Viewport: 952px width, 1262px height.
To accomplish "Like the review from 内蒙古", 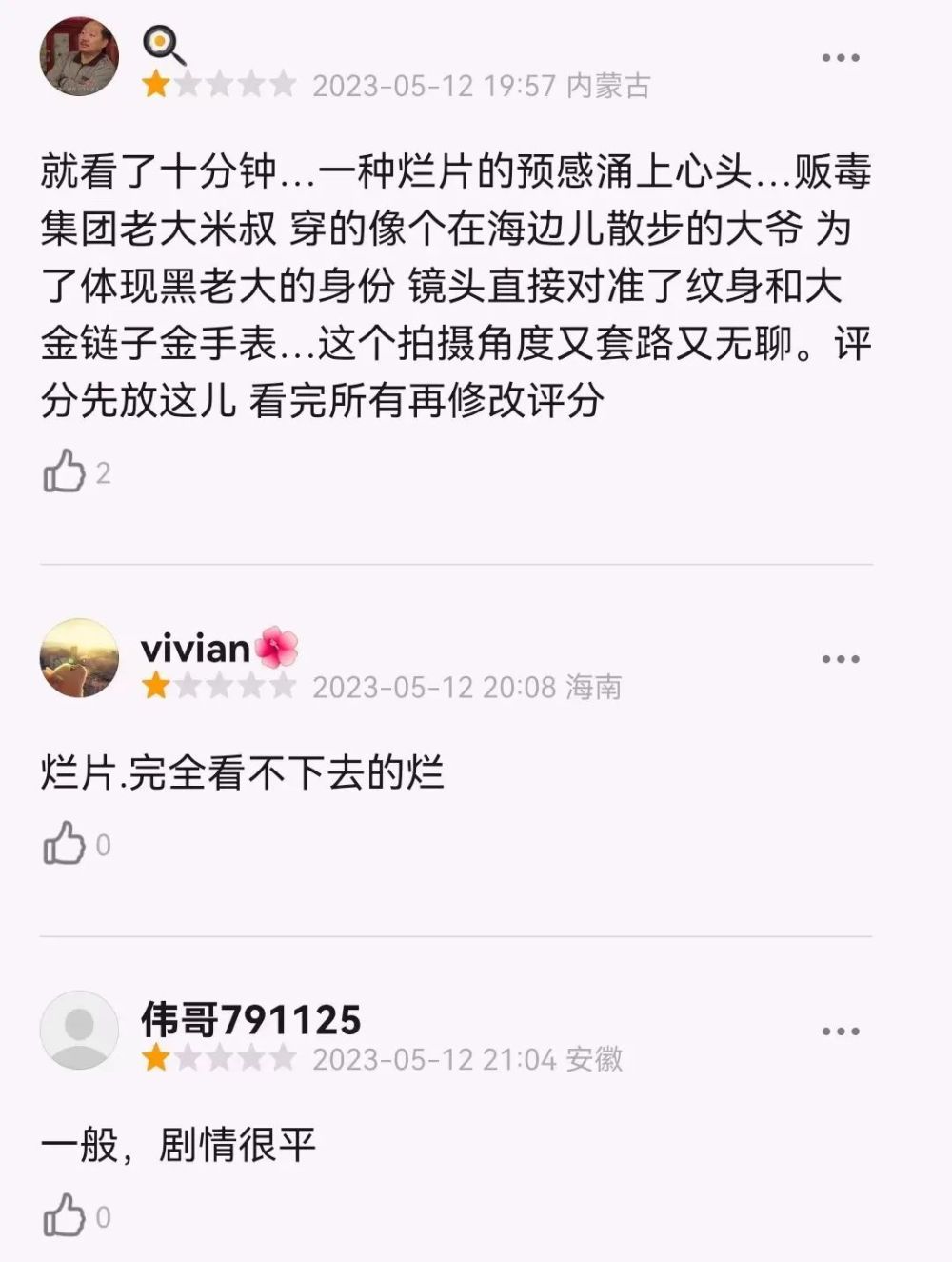I will click(x=65, y=472).
